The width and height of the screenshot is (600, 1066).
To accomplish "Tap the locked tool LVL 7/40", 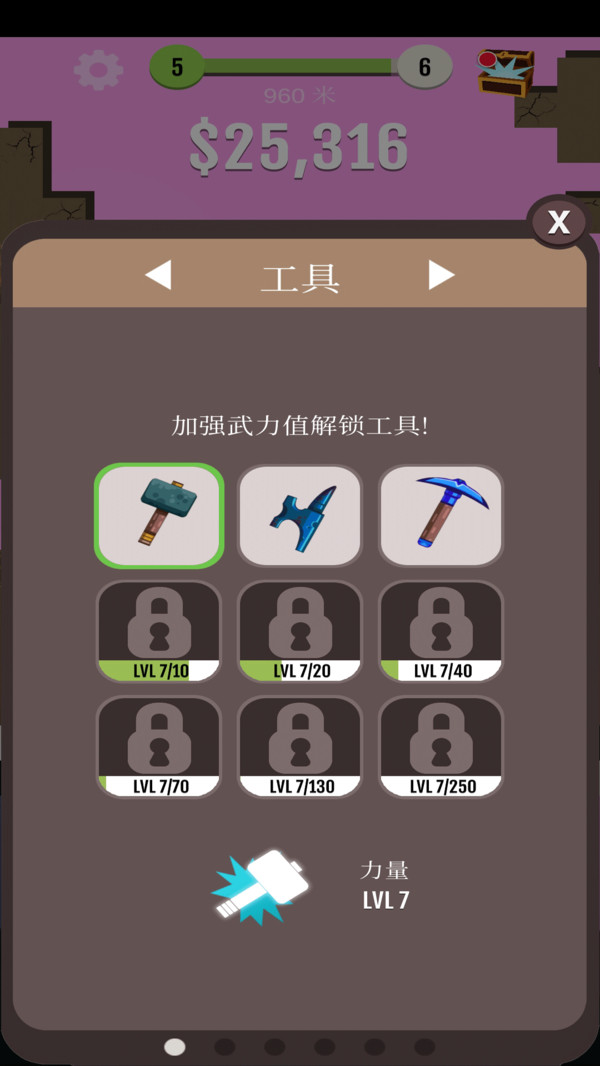I will pyautogui.click(x=441, y=631).
